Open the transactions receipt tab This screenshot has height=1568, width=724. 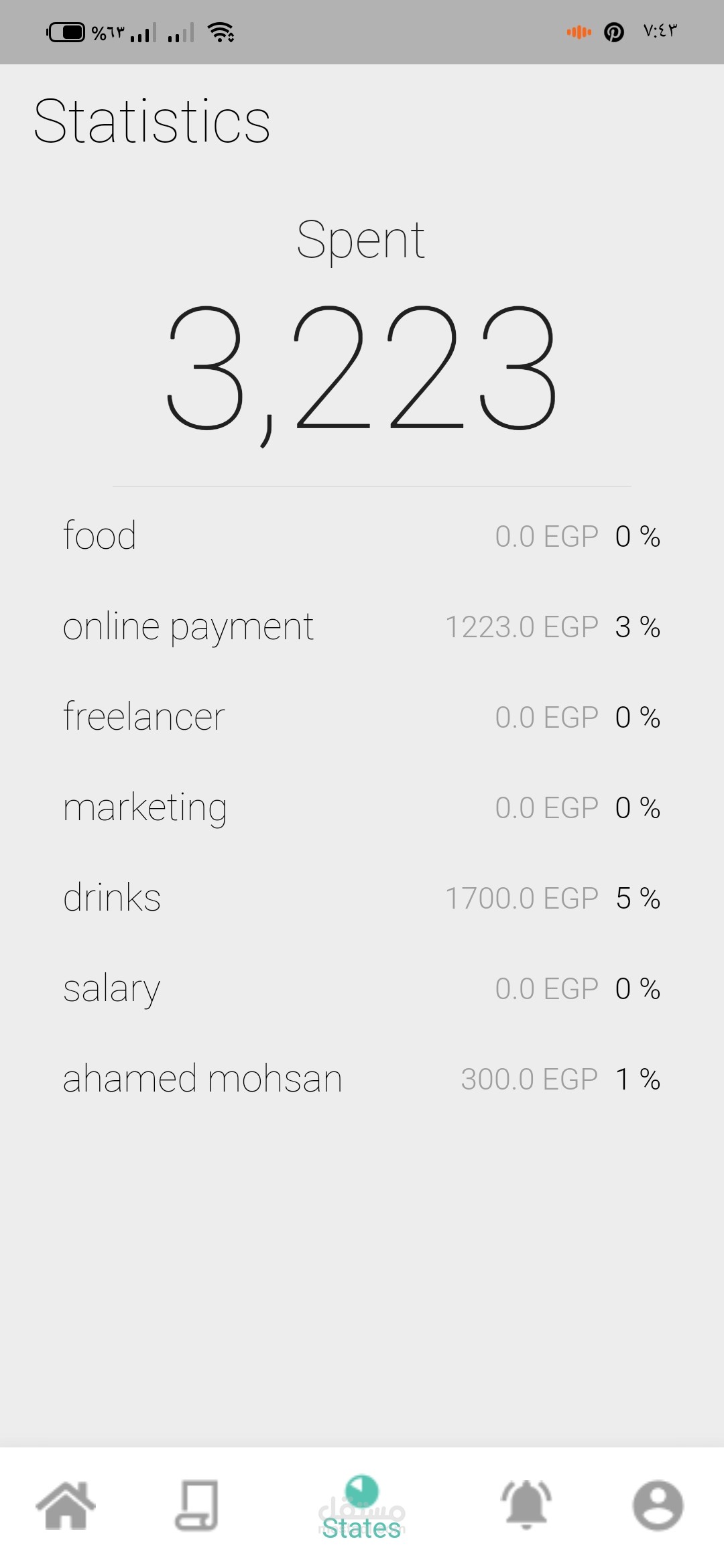[x=197, y=1505]
